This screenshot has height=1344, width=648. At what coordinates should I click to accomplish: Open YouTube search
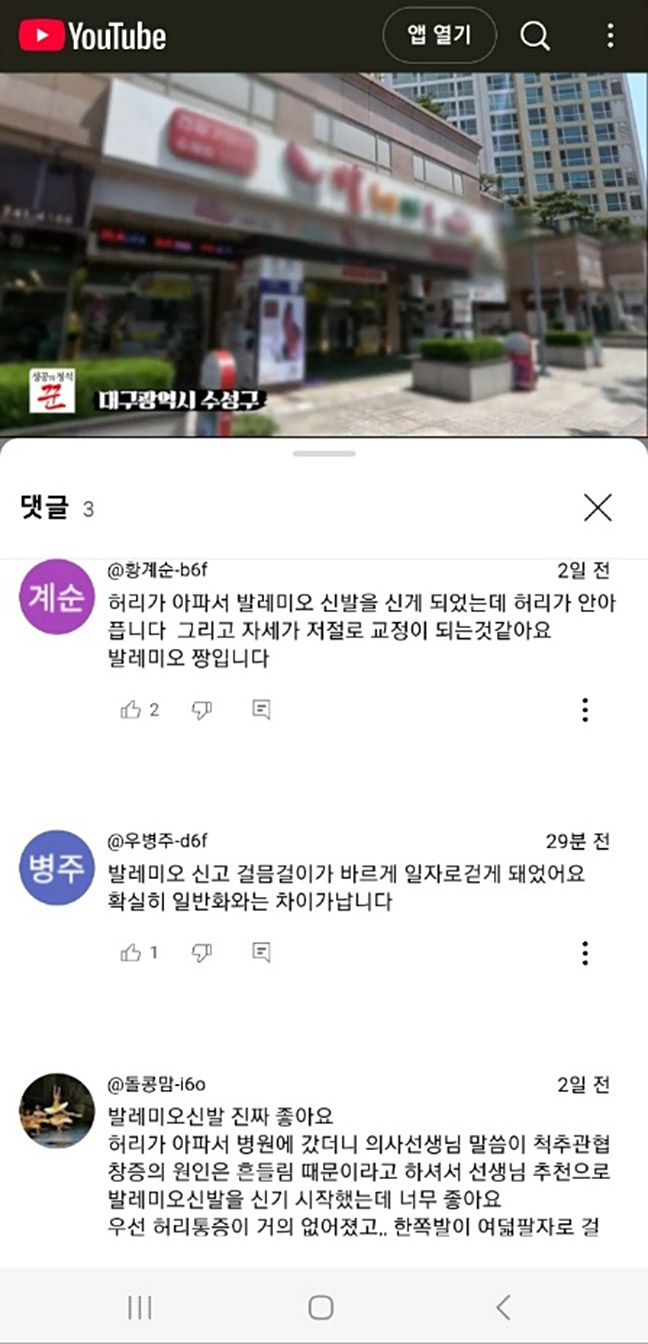(x=535, y=37)
